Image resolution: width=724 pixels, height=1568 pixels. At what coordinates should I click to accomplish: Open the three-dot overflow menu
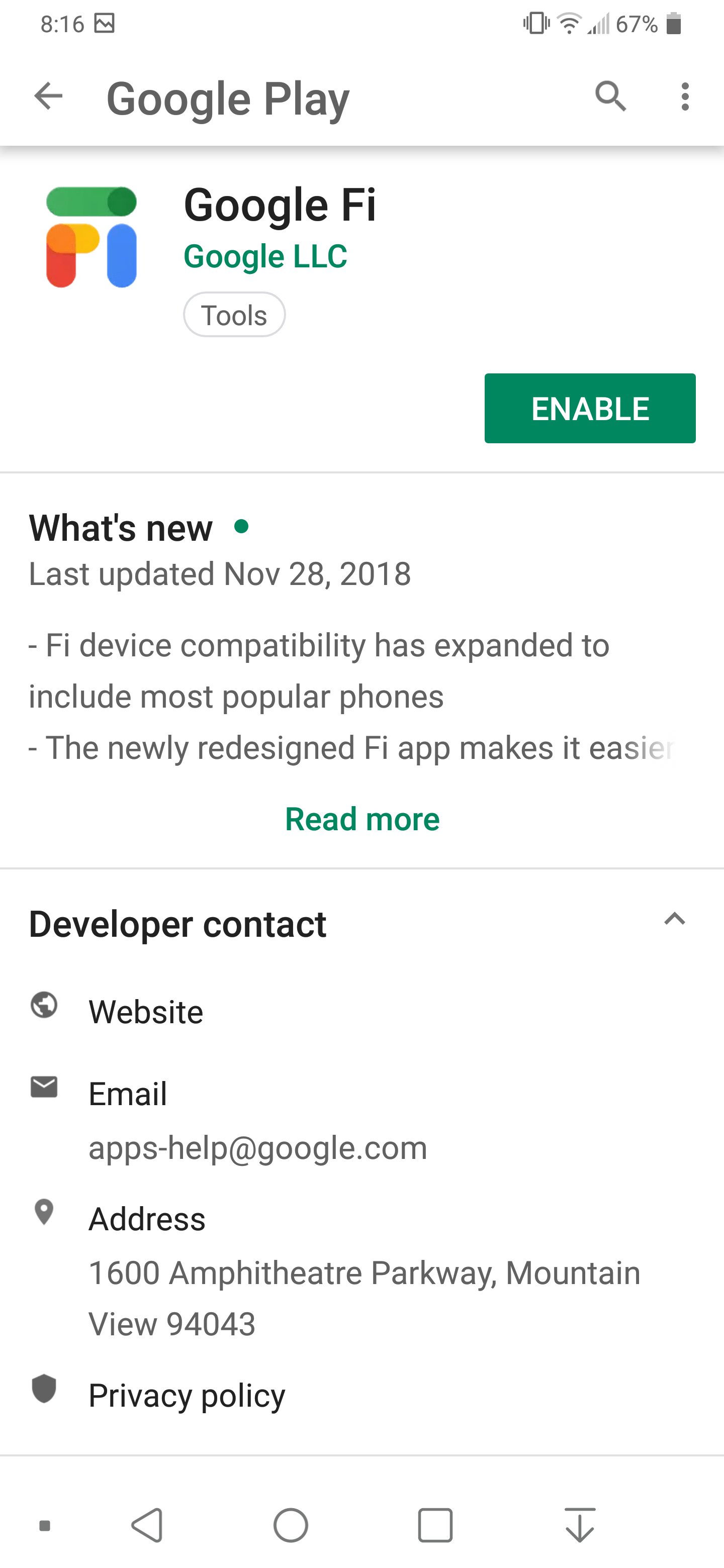(x=685, y=96)
